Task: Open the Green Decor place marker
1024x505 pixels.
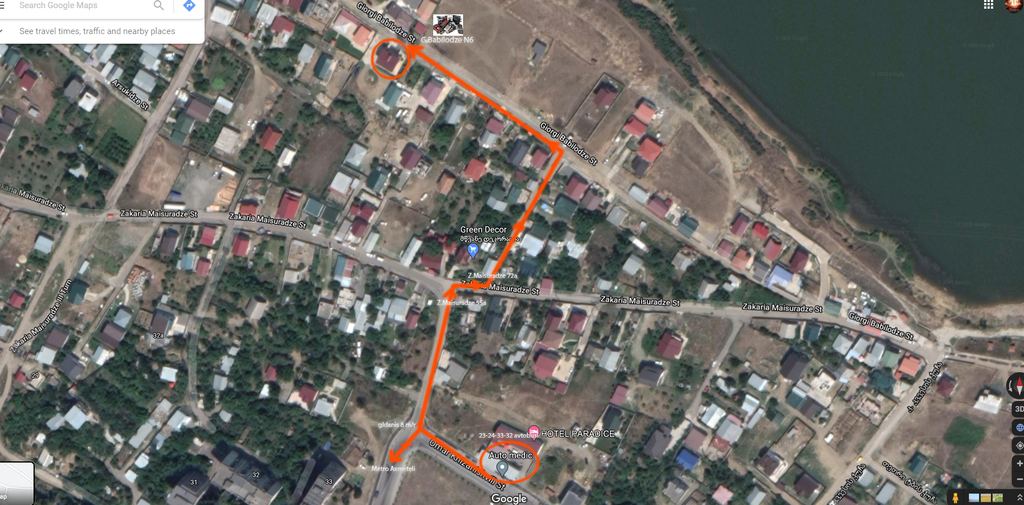Action: tap(472, 250)
